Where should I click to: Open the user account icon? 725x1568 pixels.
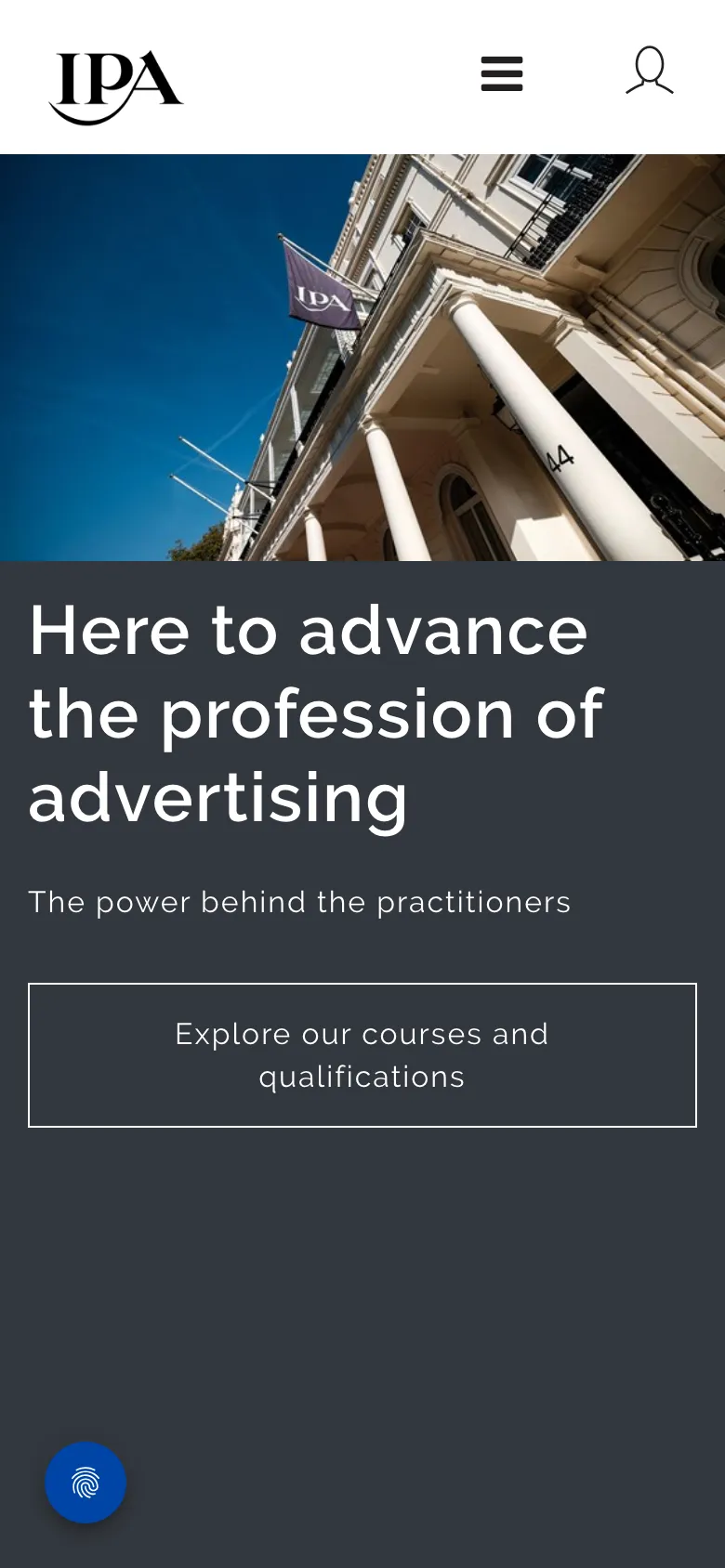coord(649,72)
